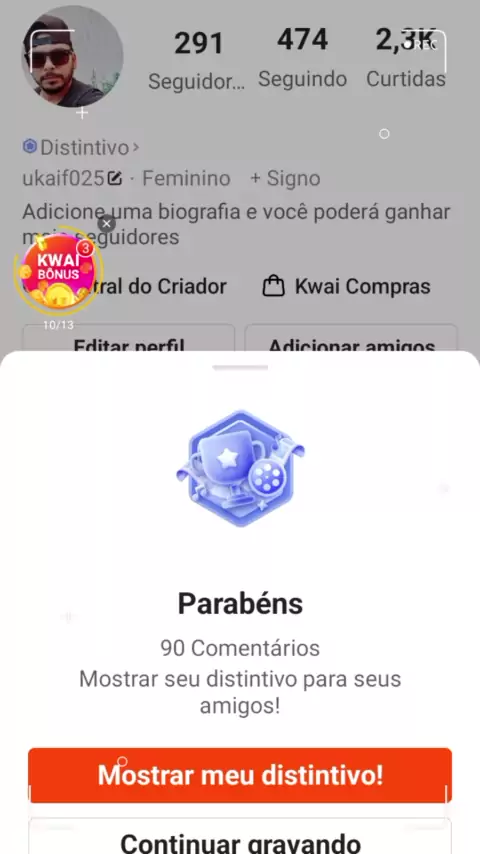This screenshot has width=480, height=854.
Task: Open the Distintivo badge link
Action: click(81, 147)
